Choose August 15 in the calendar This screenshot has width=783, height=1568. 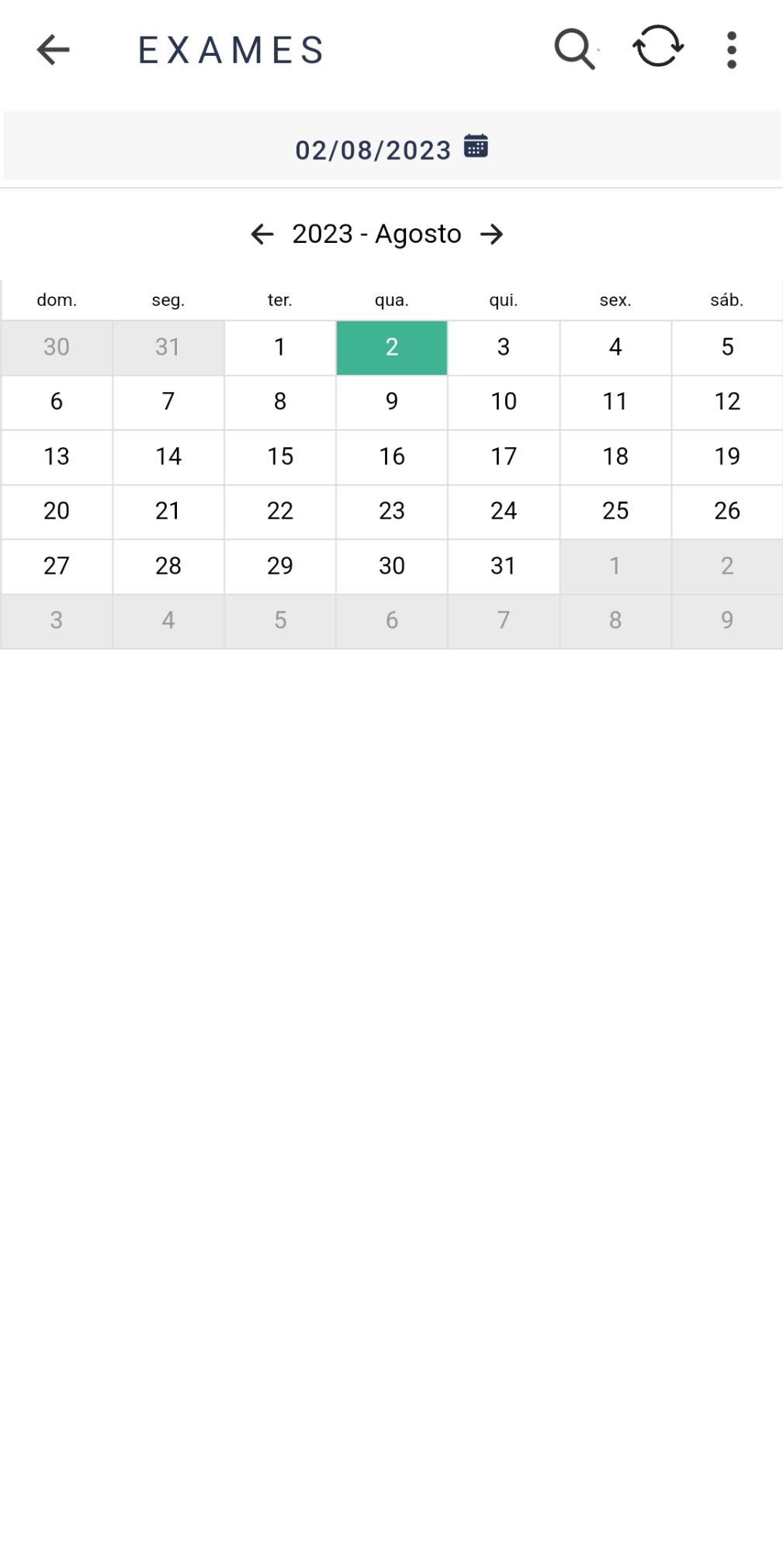tap(280, 457)
